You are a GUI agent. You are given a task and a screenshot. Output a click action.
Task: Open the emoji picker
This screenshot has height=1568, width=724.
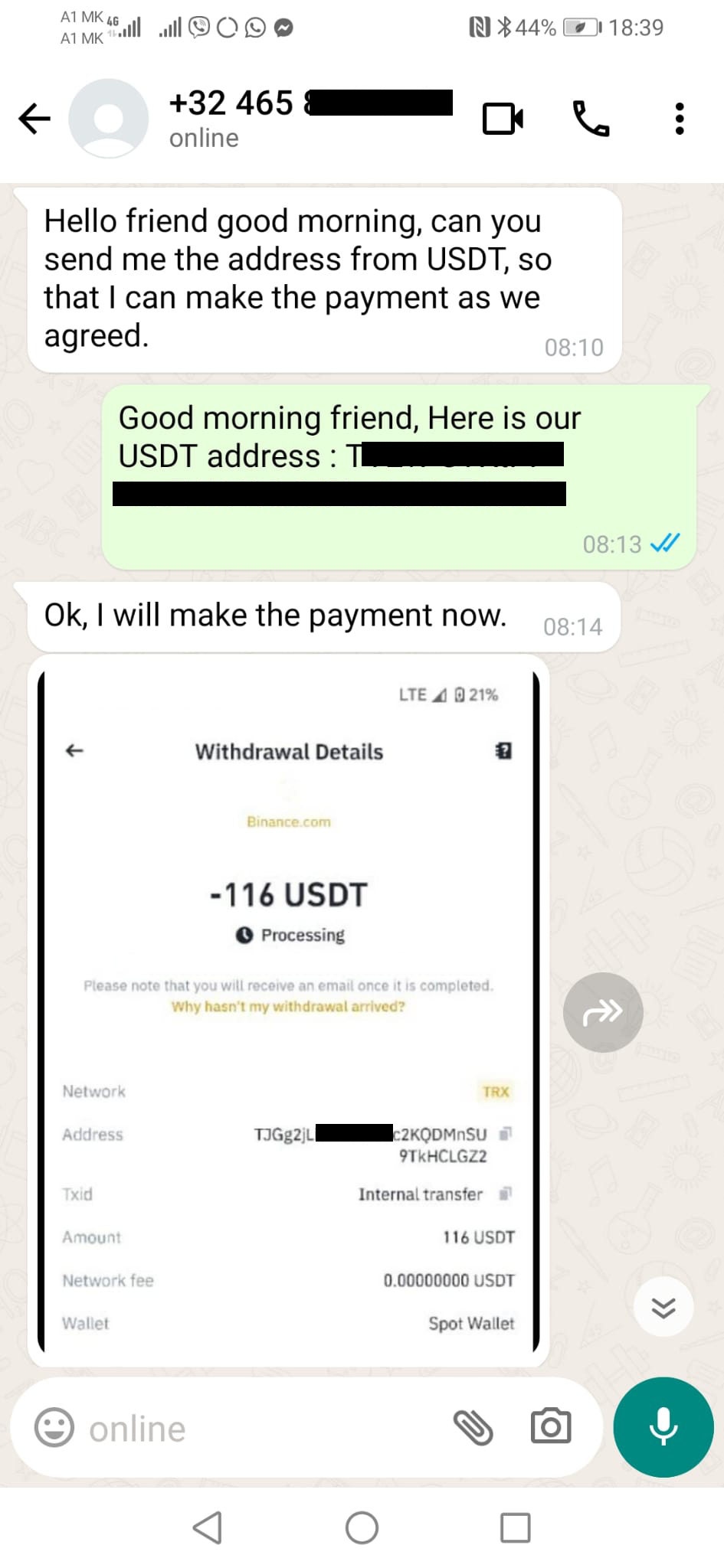[x=54, y=1428]
